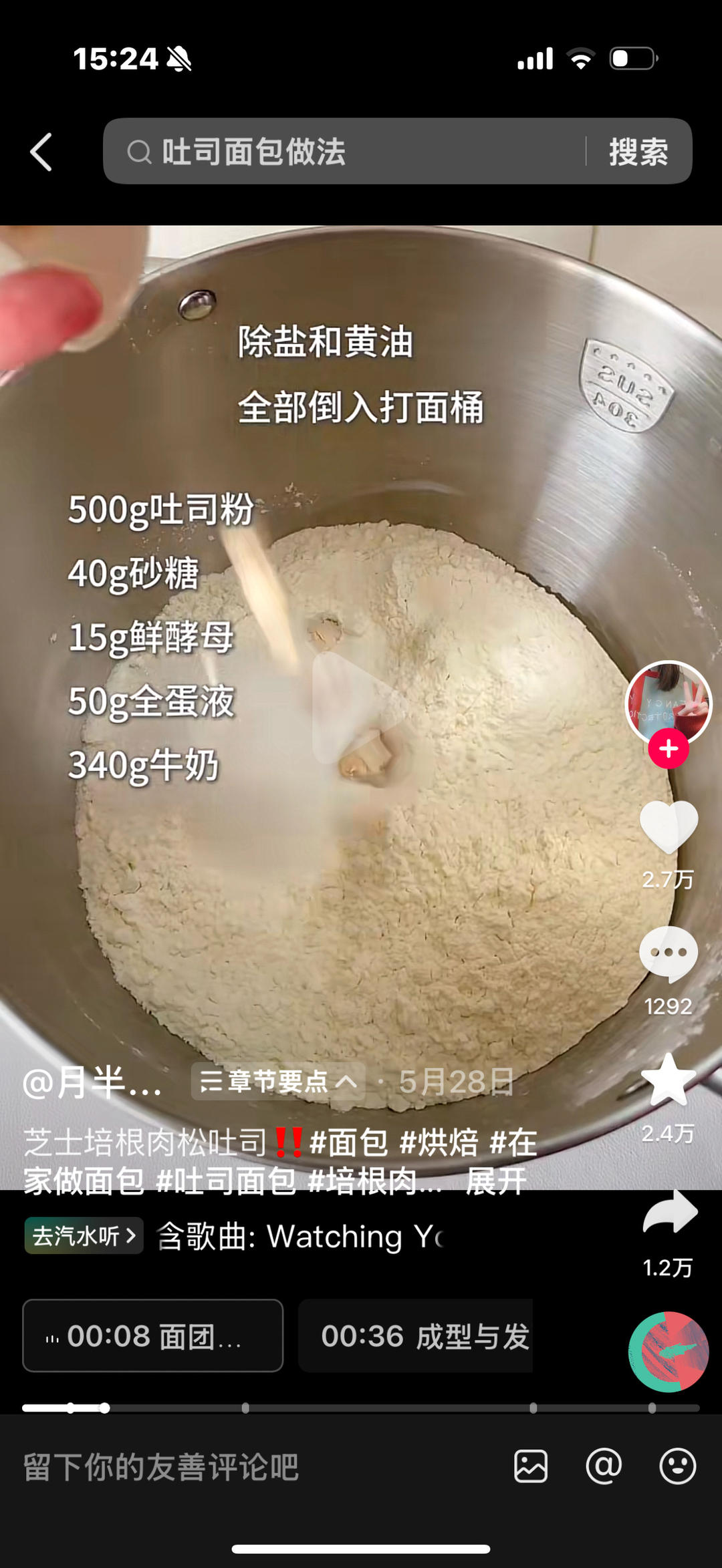Jump to the 00:36 成型与发 chapter
This screenshot has height=1568, width=722.
pos(416,1336)
